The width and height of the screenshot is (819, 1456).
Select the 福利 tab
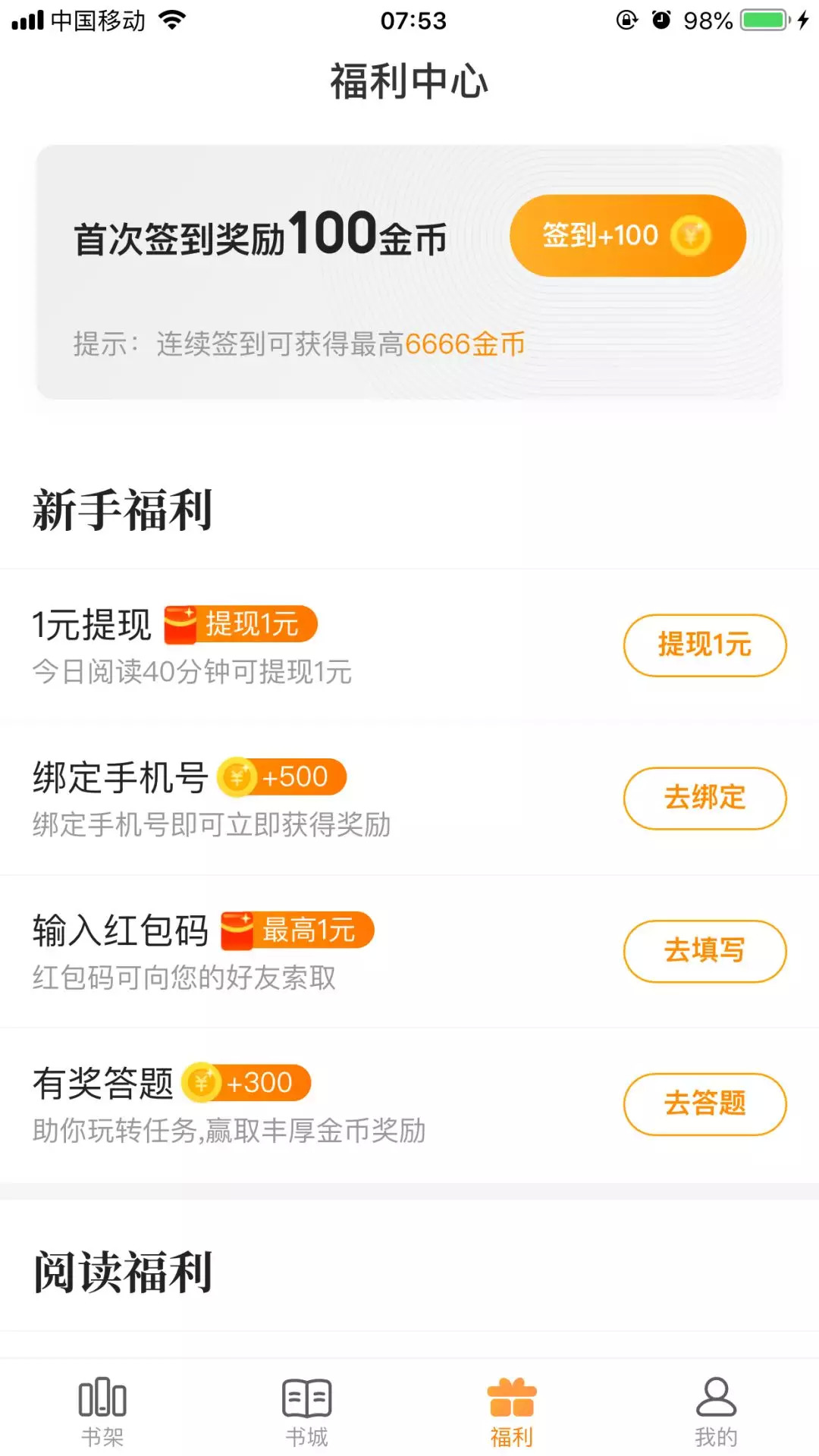512,1411
